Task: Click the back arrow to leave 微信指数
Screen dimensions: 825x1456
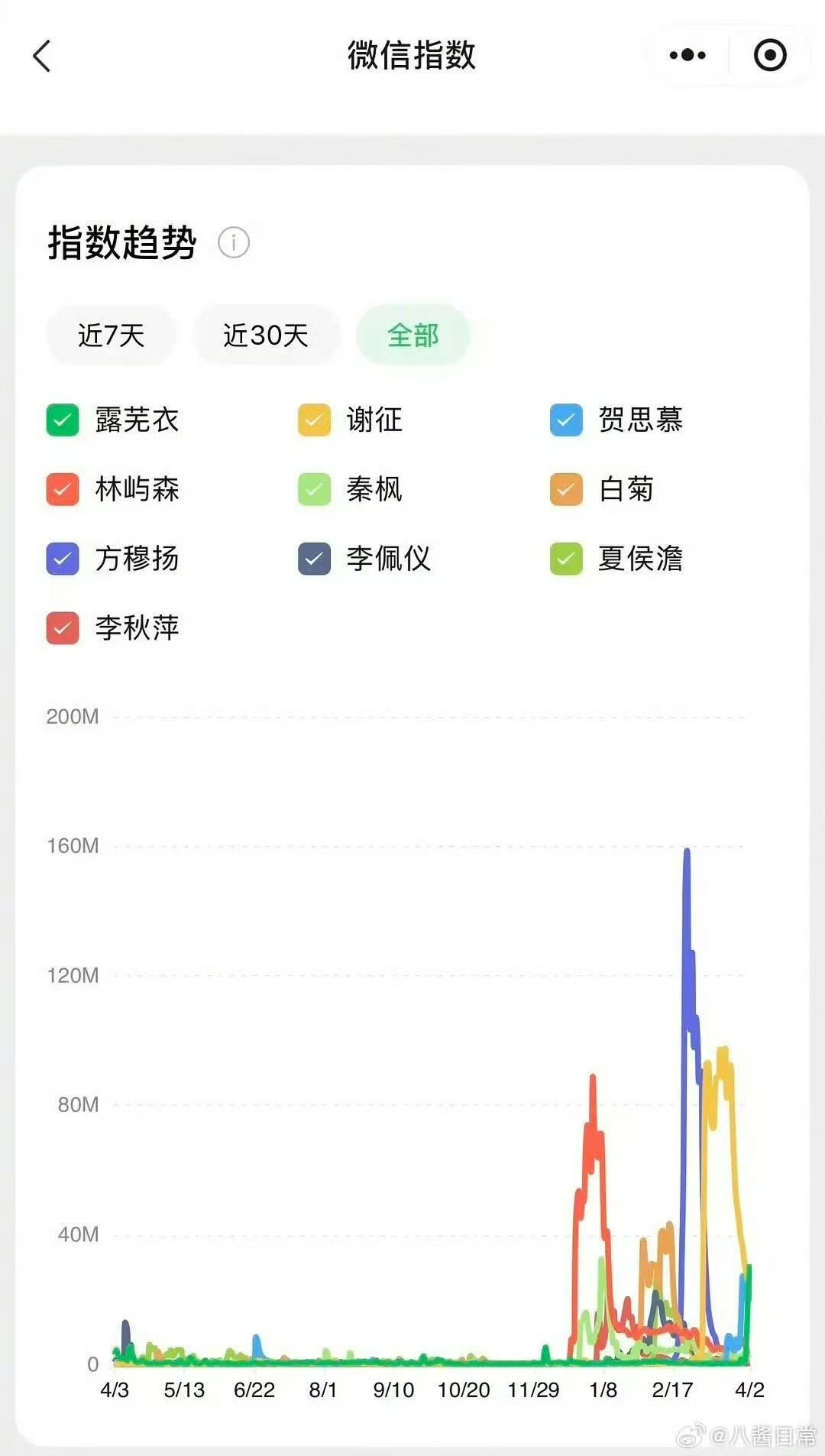Action: coord(41,56)
